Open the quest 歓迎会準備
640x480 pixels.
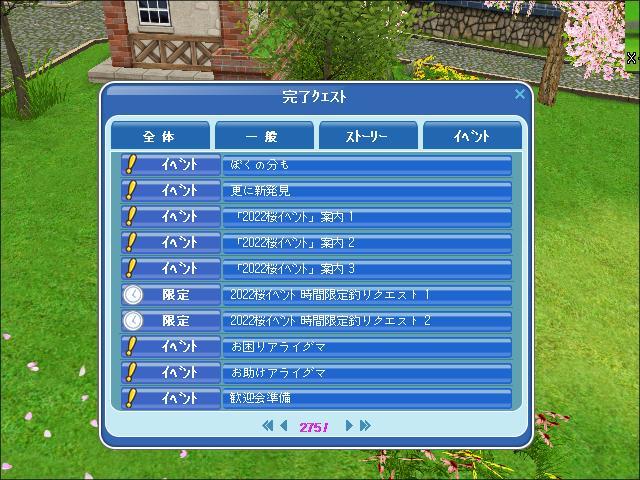[366, 399]
